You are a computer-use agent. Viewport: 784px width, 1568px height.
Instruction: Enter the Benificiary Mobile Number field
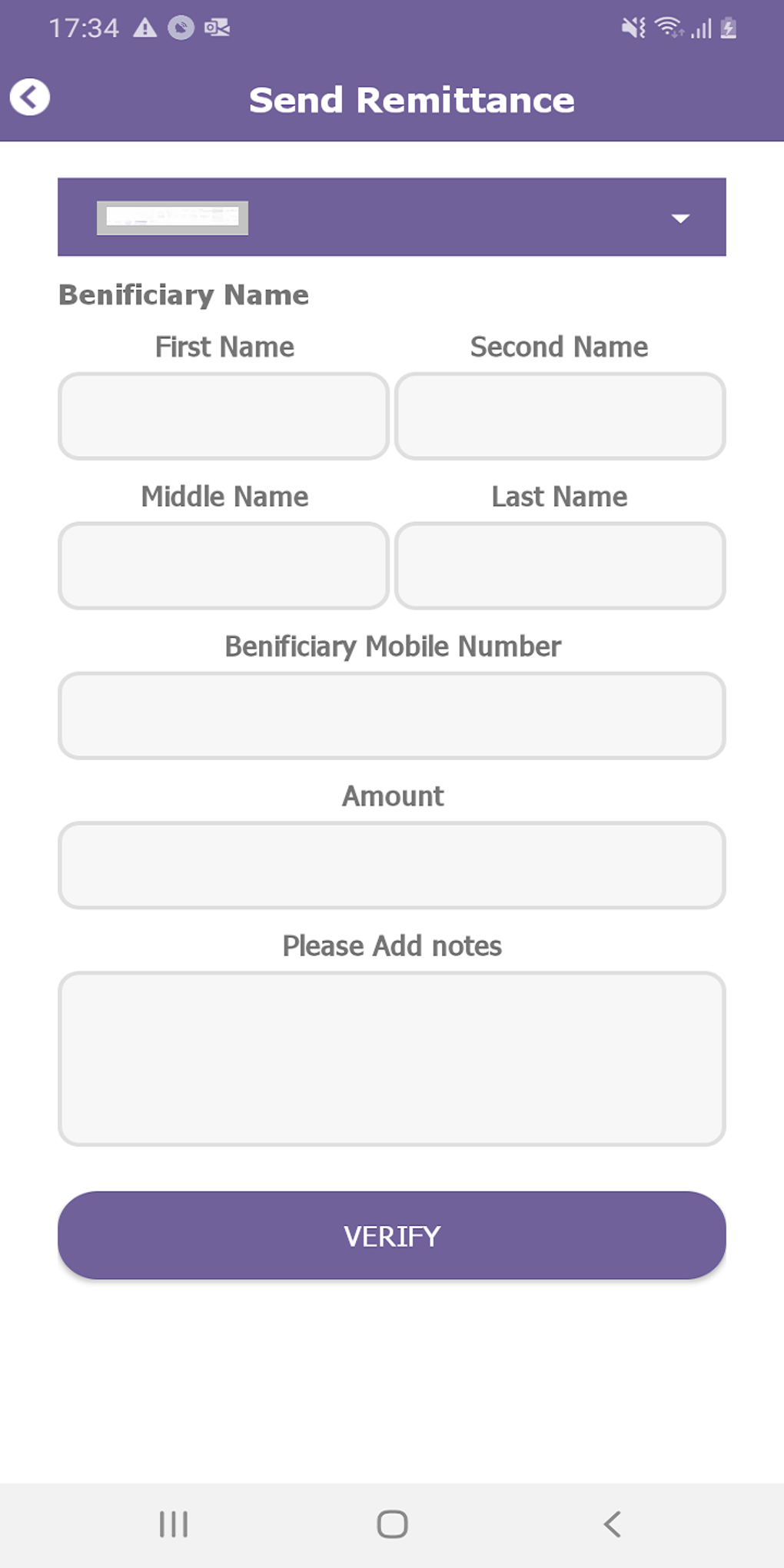click(392, 716)
